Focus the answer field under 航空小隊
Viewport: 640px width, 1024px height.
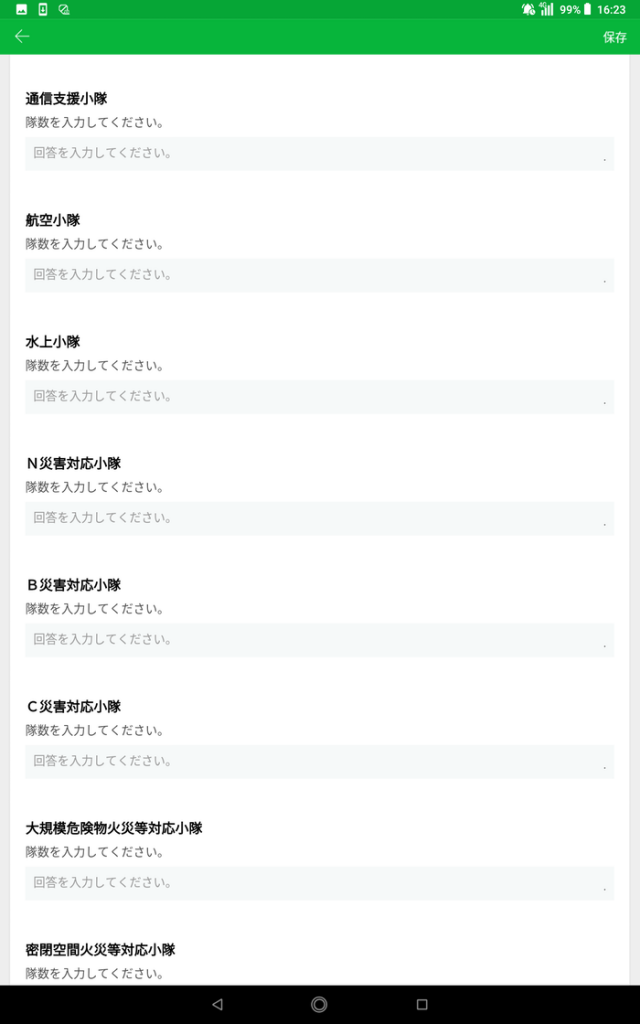tap(319, 275)
